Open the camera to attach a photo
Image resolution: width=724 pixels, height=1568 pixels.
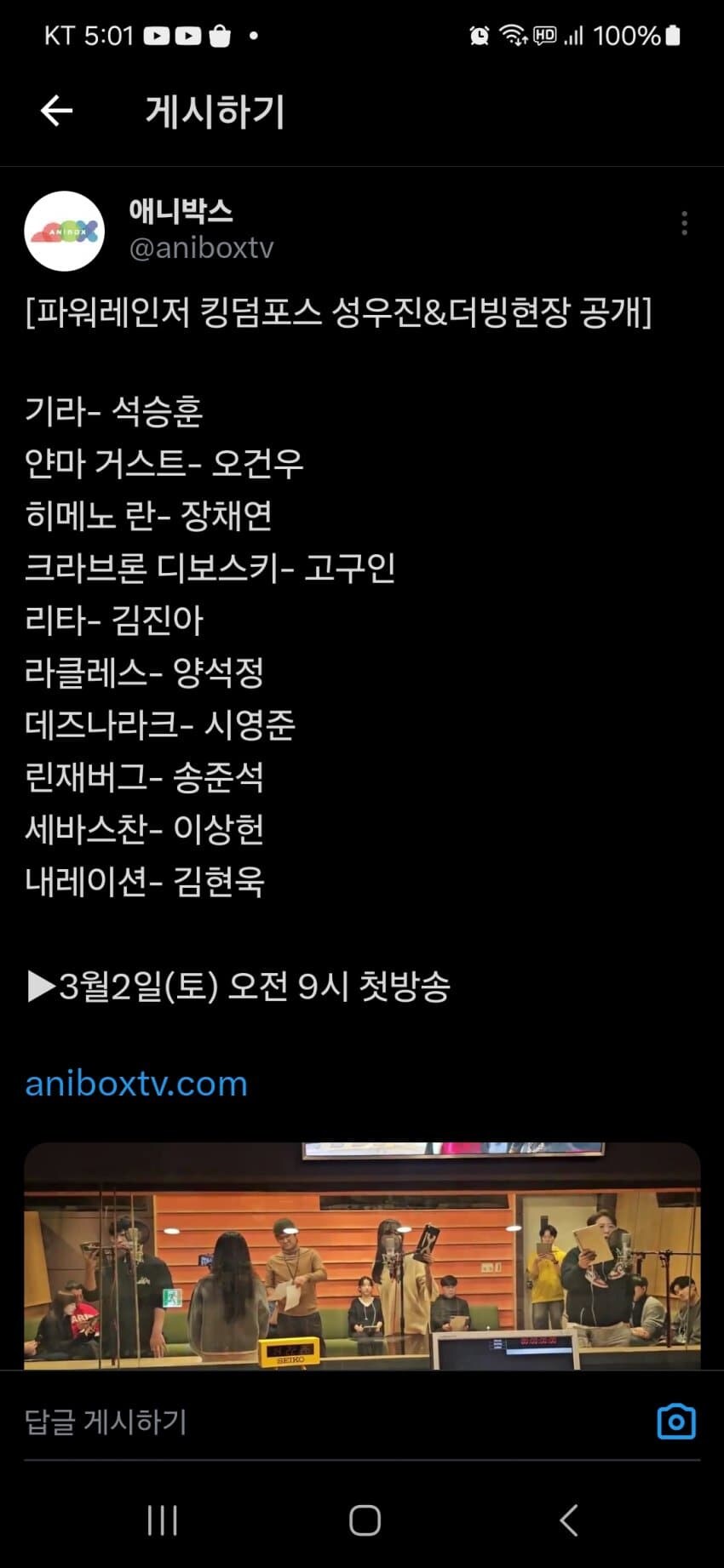tap(676, 1422)
